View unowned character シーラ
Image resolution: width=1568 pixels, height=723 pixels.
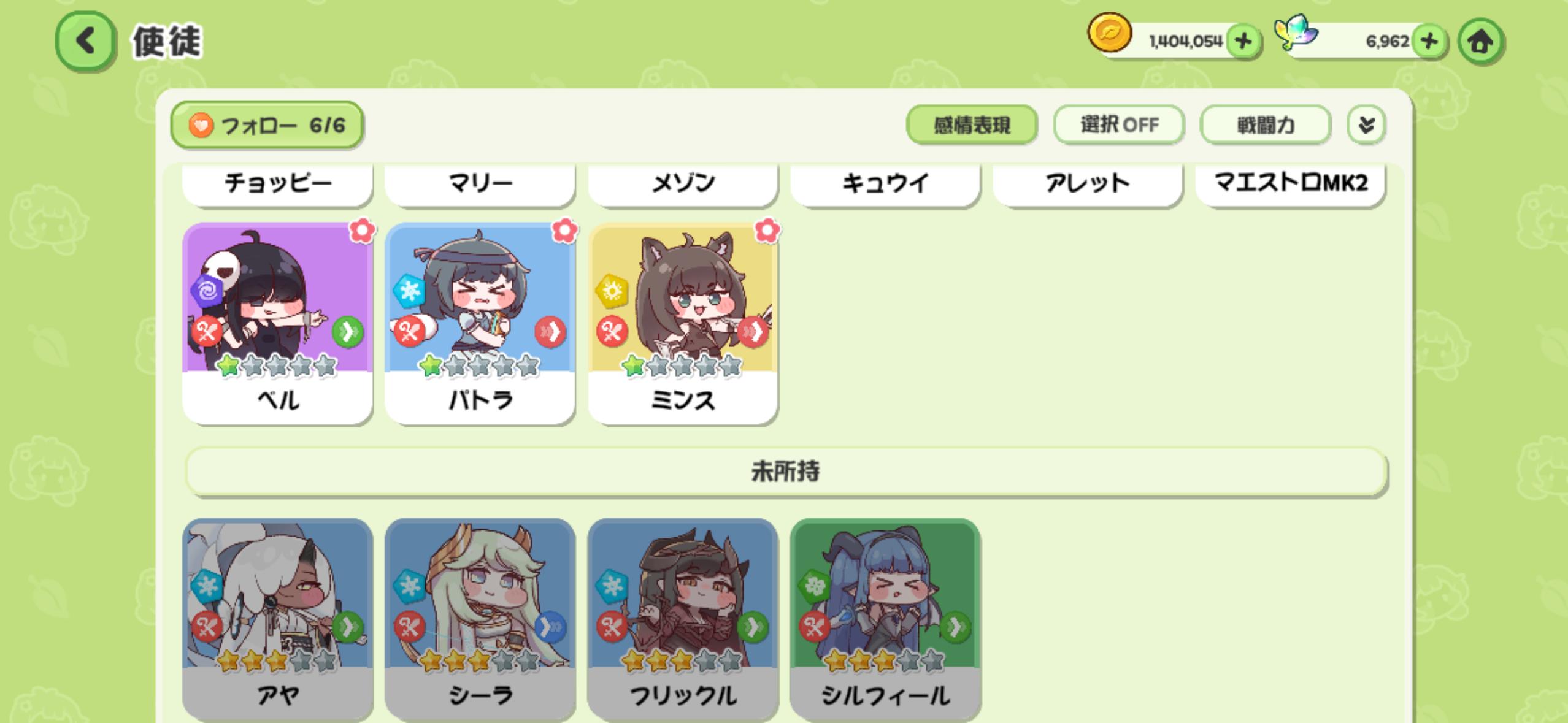tap(480, 619)
